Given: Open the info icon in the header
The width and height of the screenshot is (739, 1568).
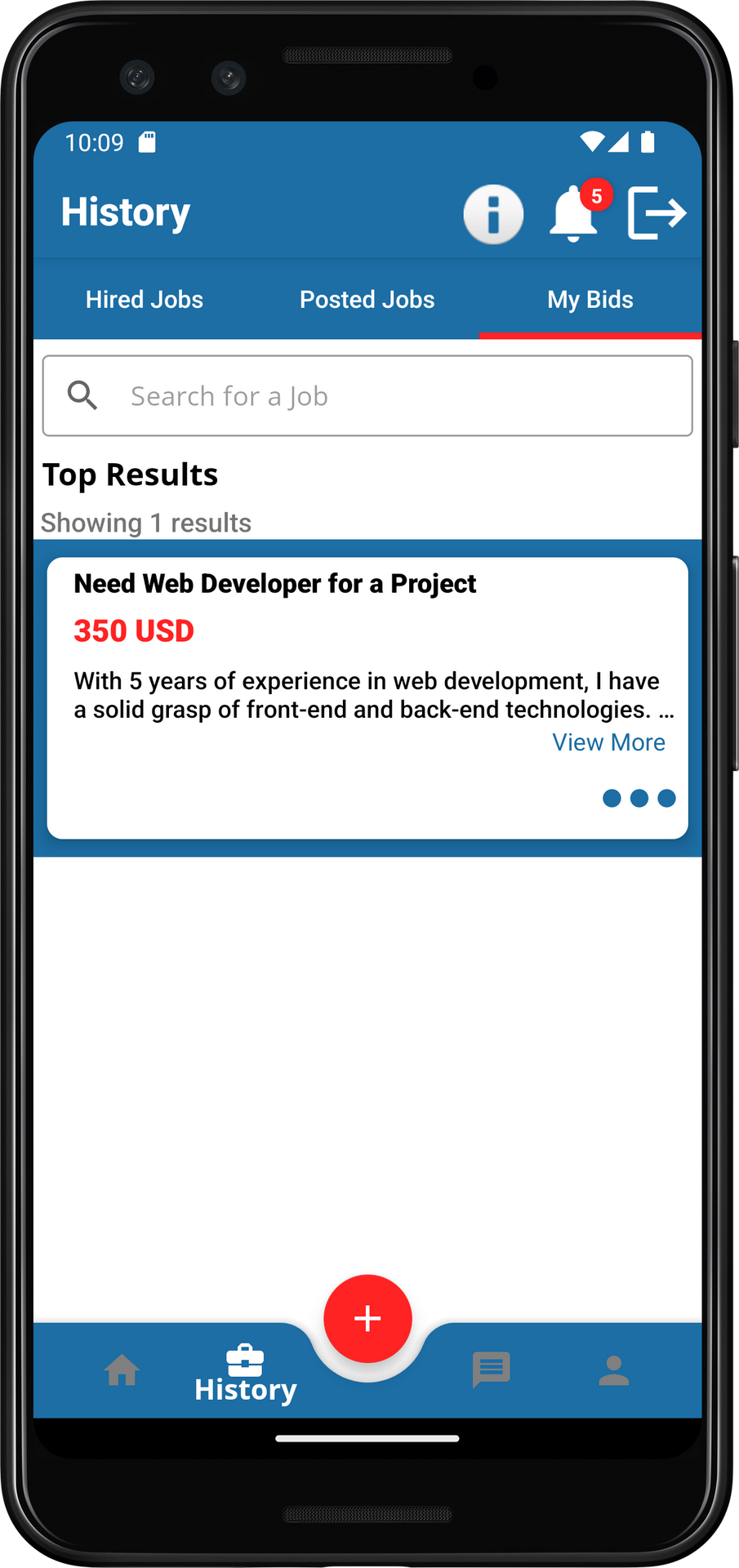Looking at the screenshot, I should click(493, 214).
